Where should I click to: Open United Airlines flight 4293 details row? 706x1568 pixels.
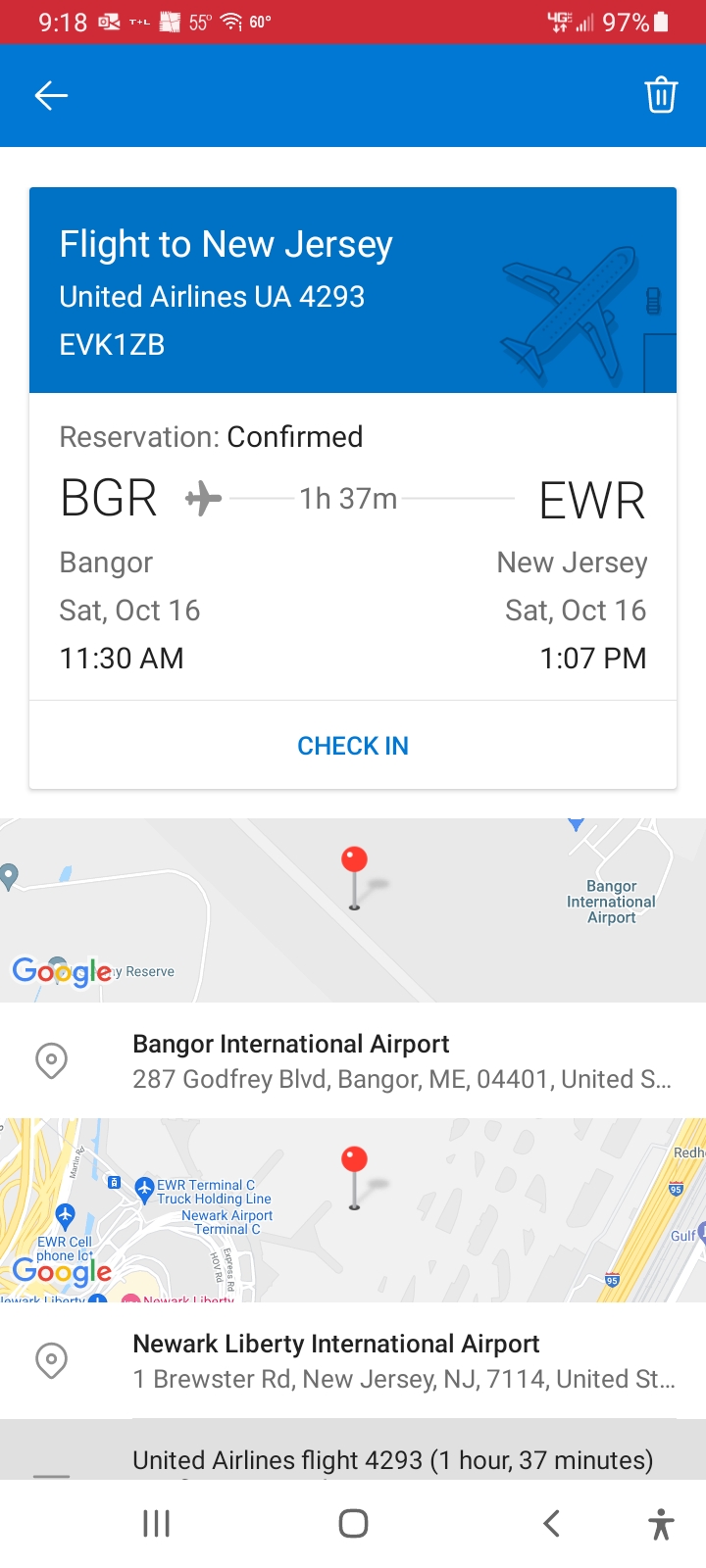click(392, 1459)
